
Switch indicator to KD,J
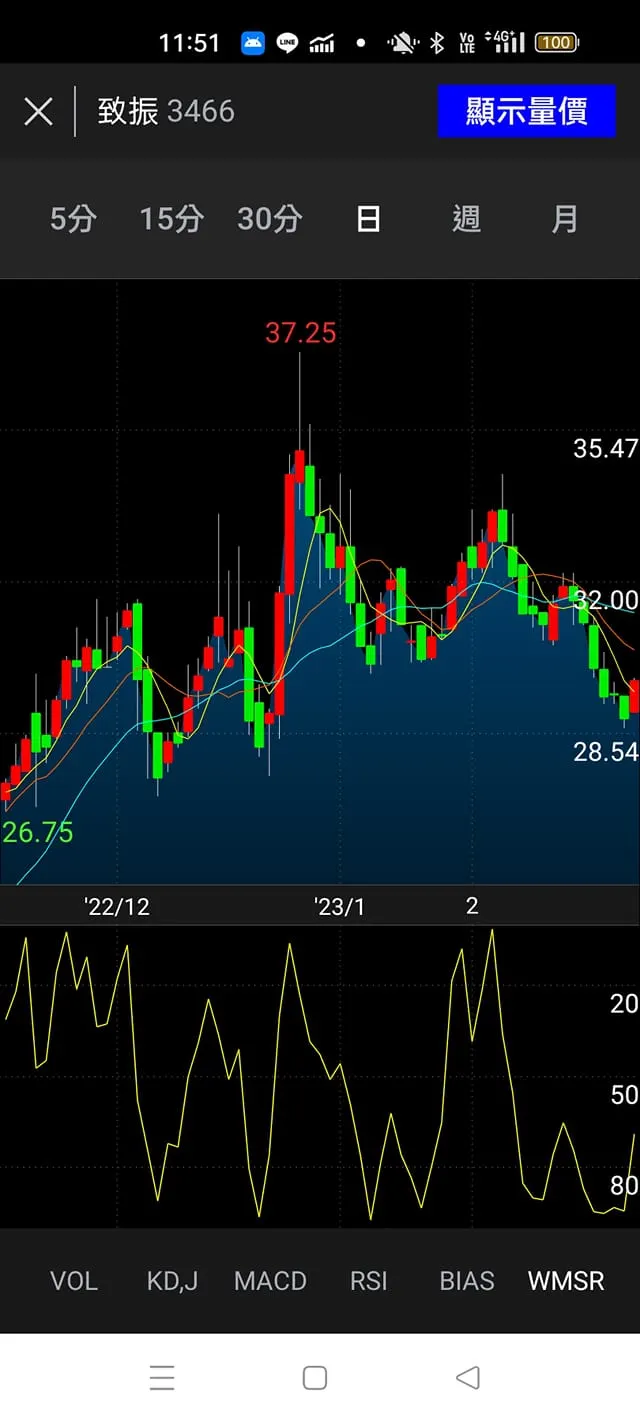[172, 1281]
